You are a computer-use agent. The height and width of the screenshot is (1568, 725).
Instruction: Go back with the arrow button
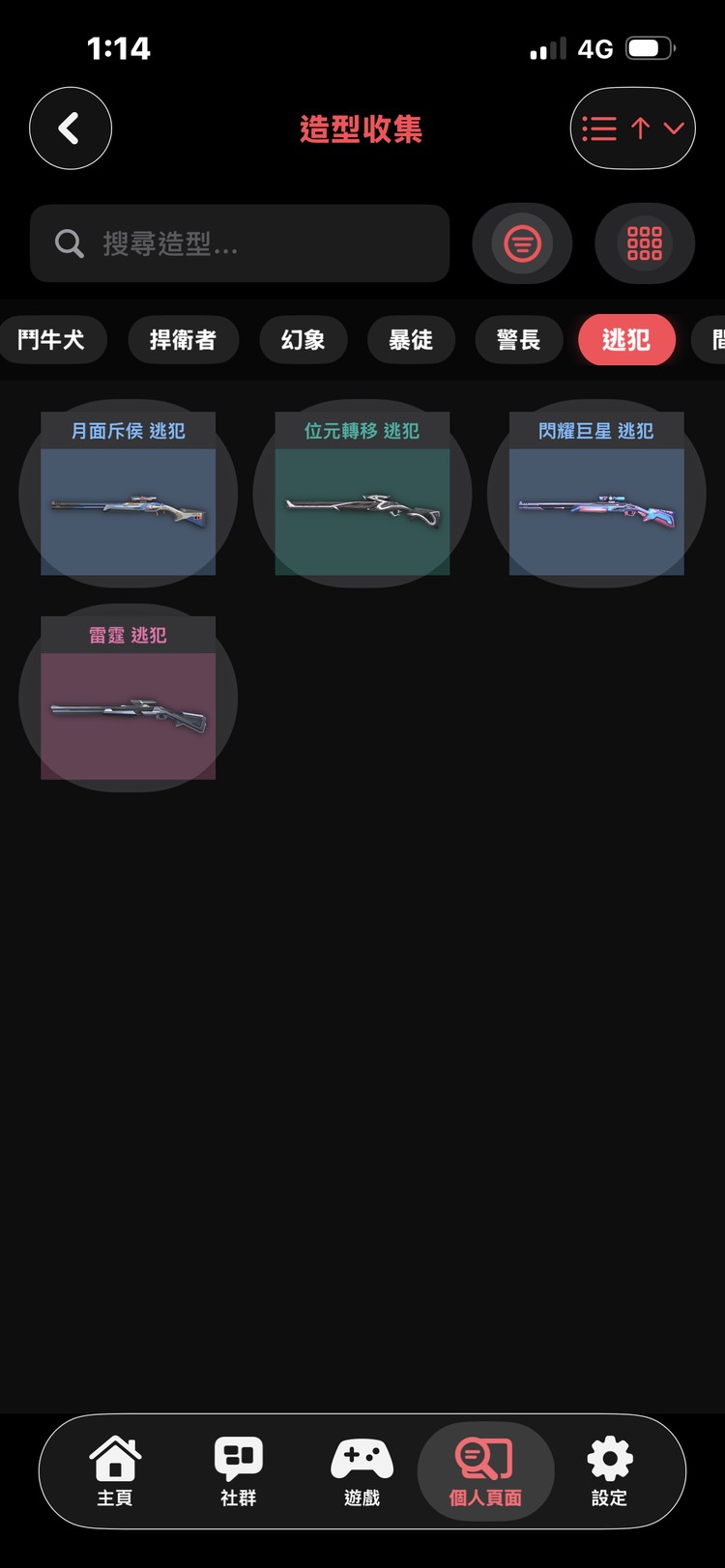[x=71, y=128]
